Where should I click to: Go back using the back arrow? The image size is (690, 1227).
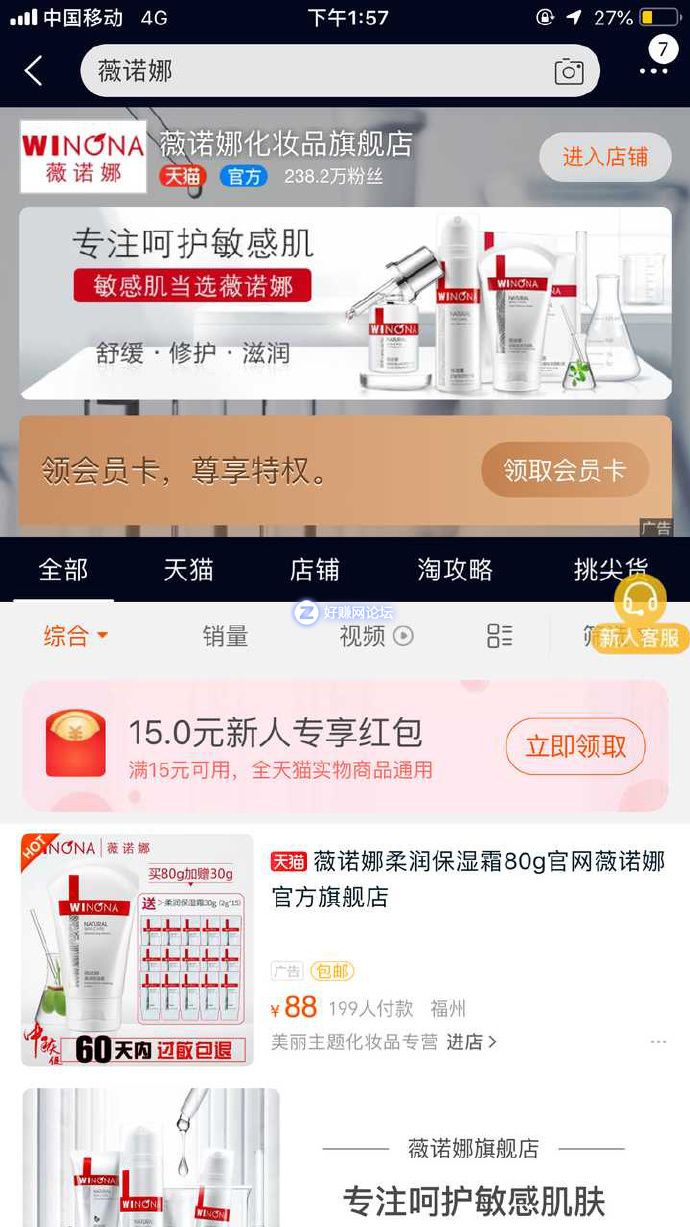pos(34,71)
